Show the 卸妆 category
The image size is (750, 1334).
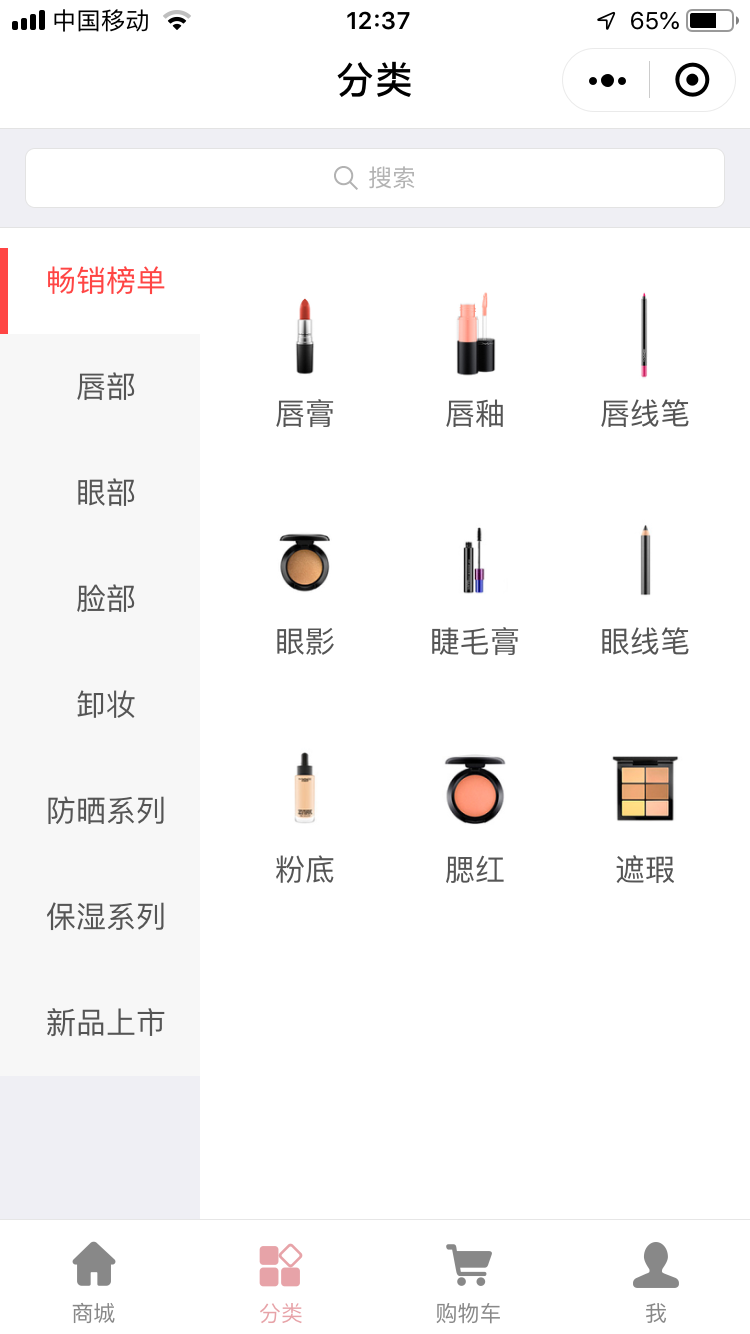click(105, 705)
